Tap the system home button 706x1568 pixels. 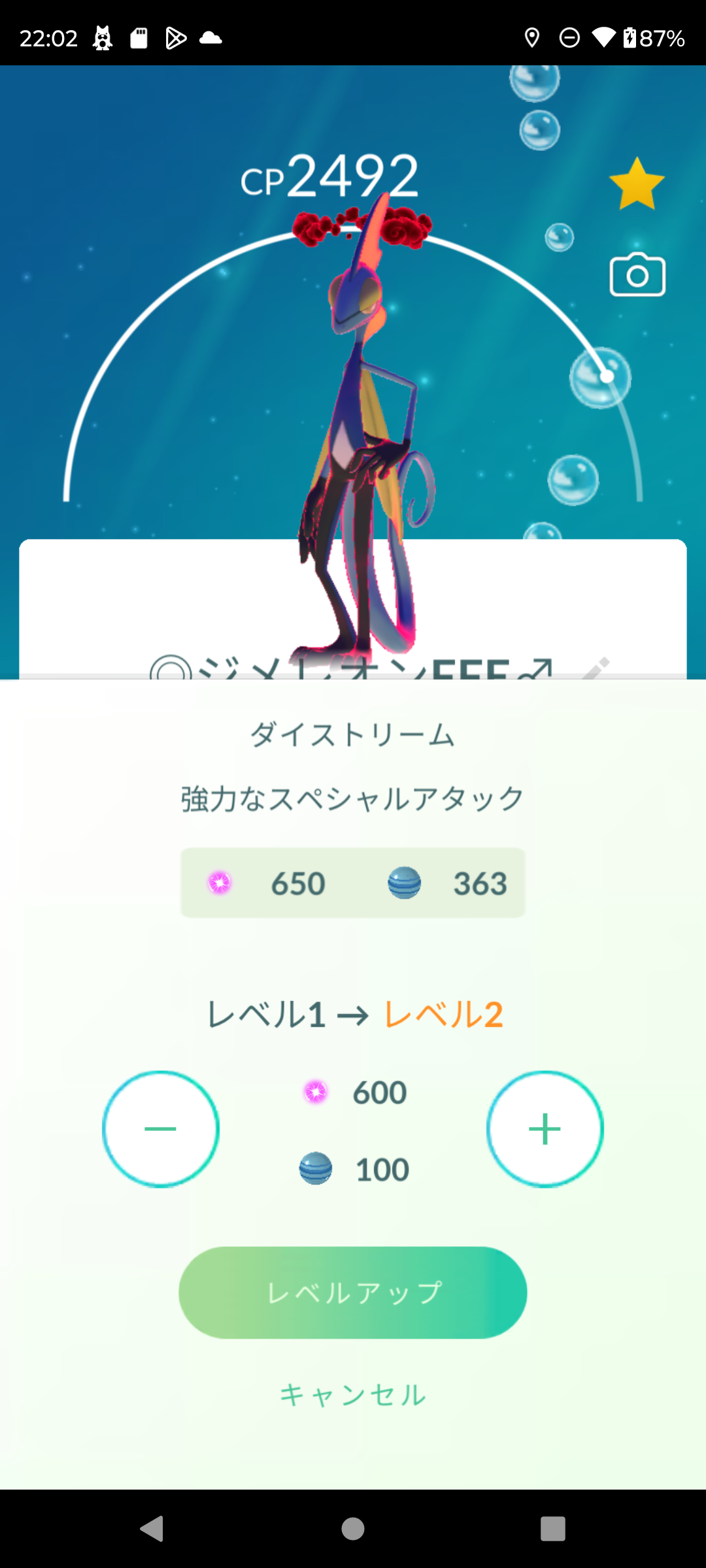[353, 1529]
